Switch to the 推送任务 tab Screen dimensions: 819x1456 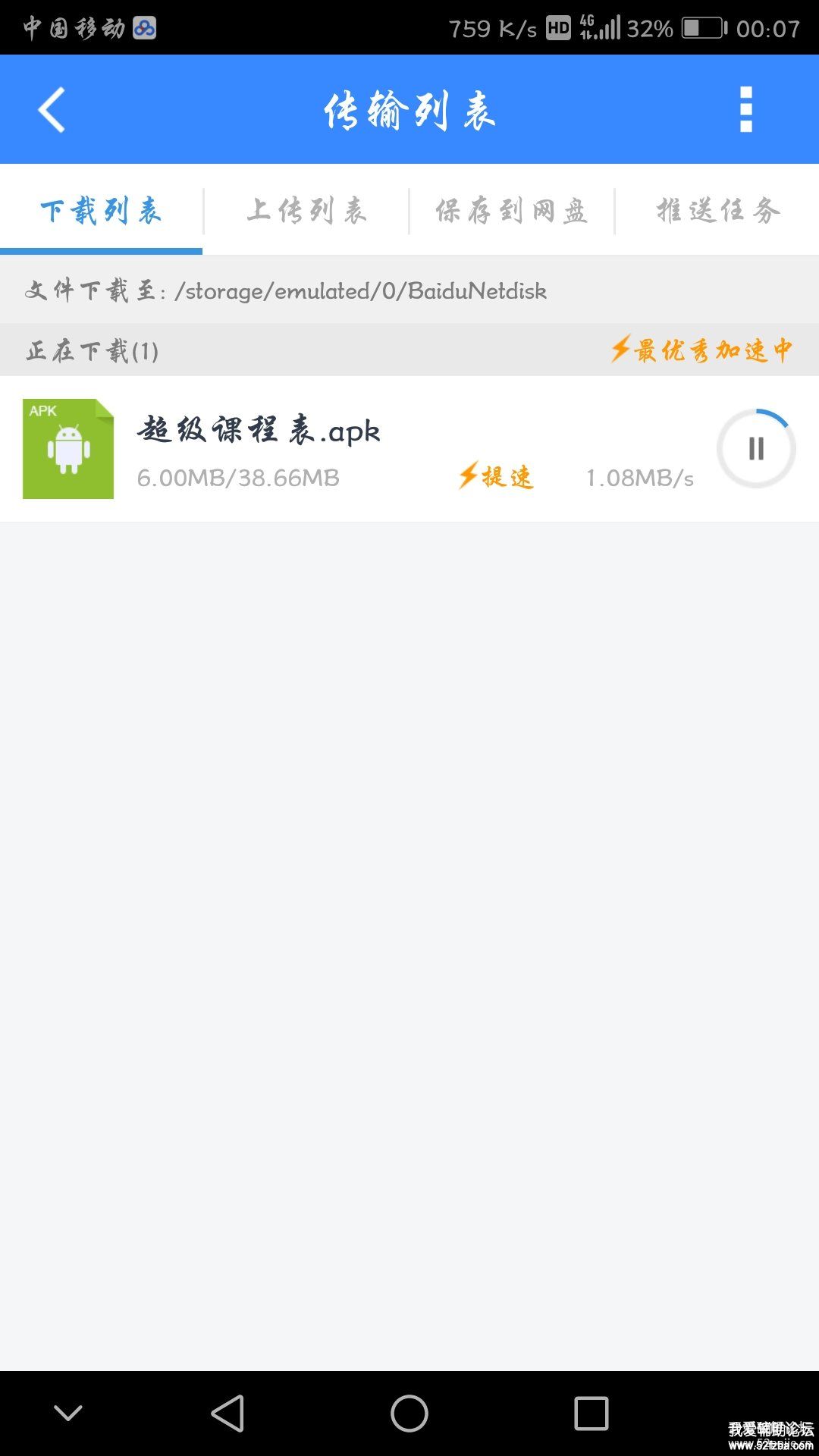(717, 211)
